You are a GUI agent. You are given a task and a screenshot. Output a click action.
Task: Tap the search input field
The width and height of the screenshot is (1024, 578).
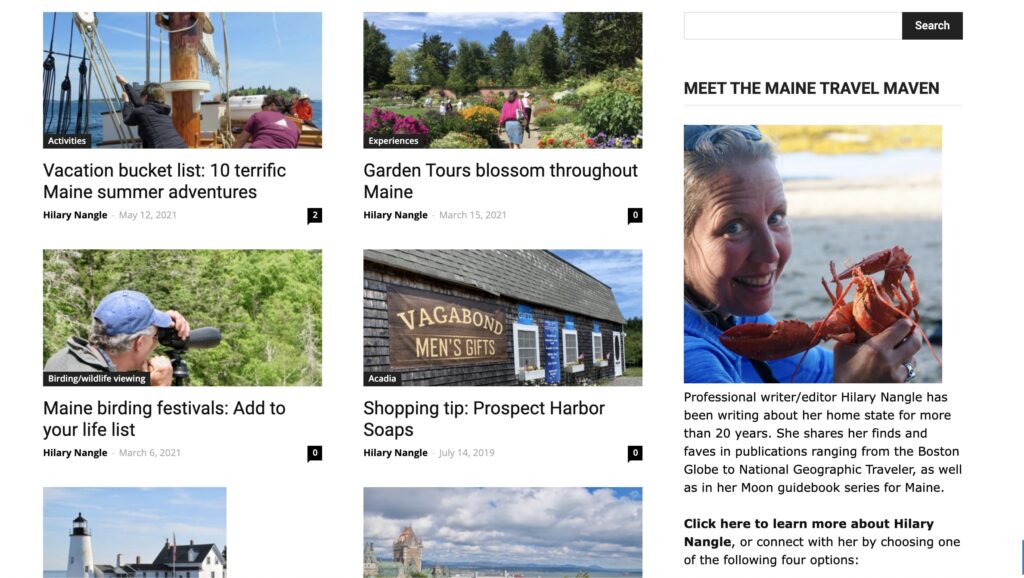[792, 26]
